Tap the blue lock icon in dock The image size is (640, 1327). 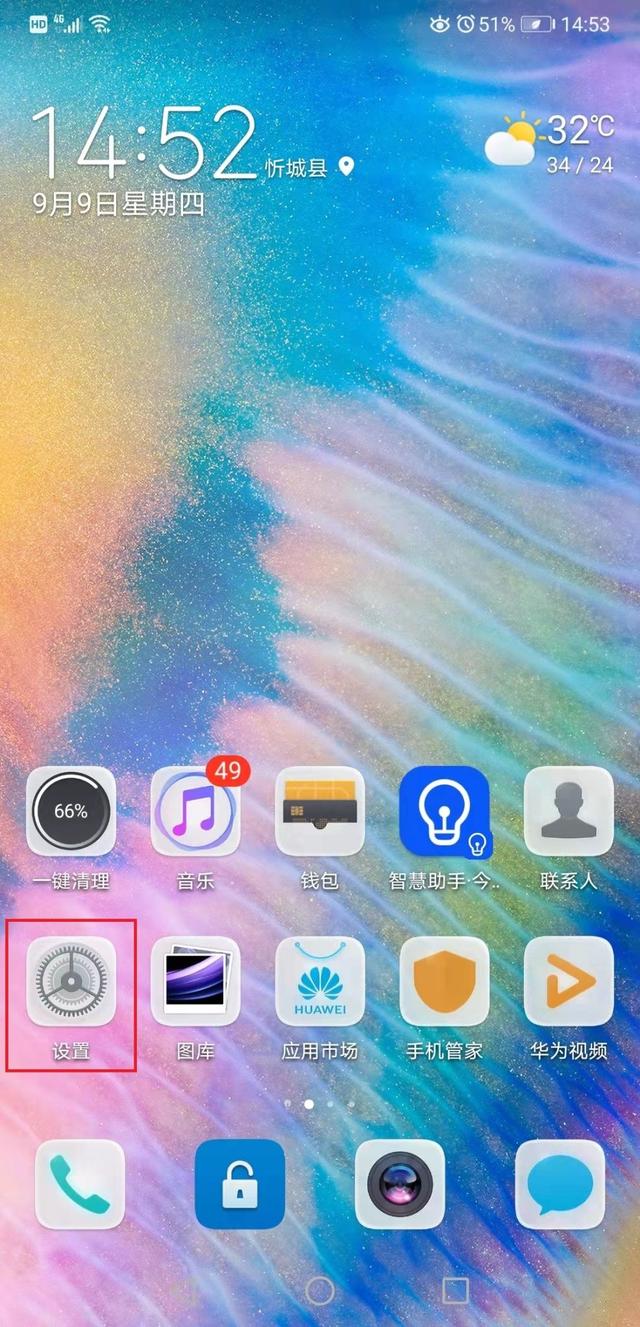[x=240, y=1184]
